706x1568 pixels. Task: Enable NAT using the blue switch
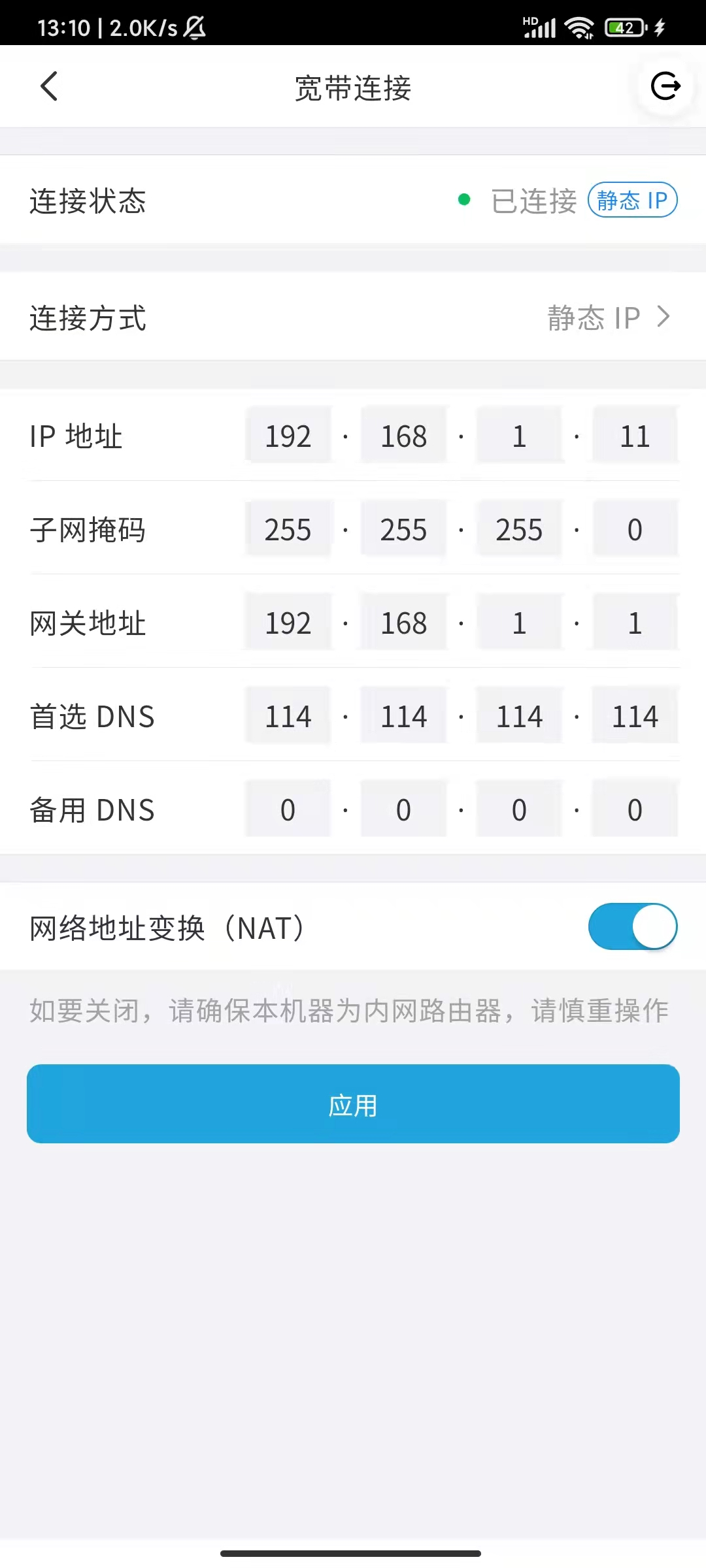[x=631, y=926]
